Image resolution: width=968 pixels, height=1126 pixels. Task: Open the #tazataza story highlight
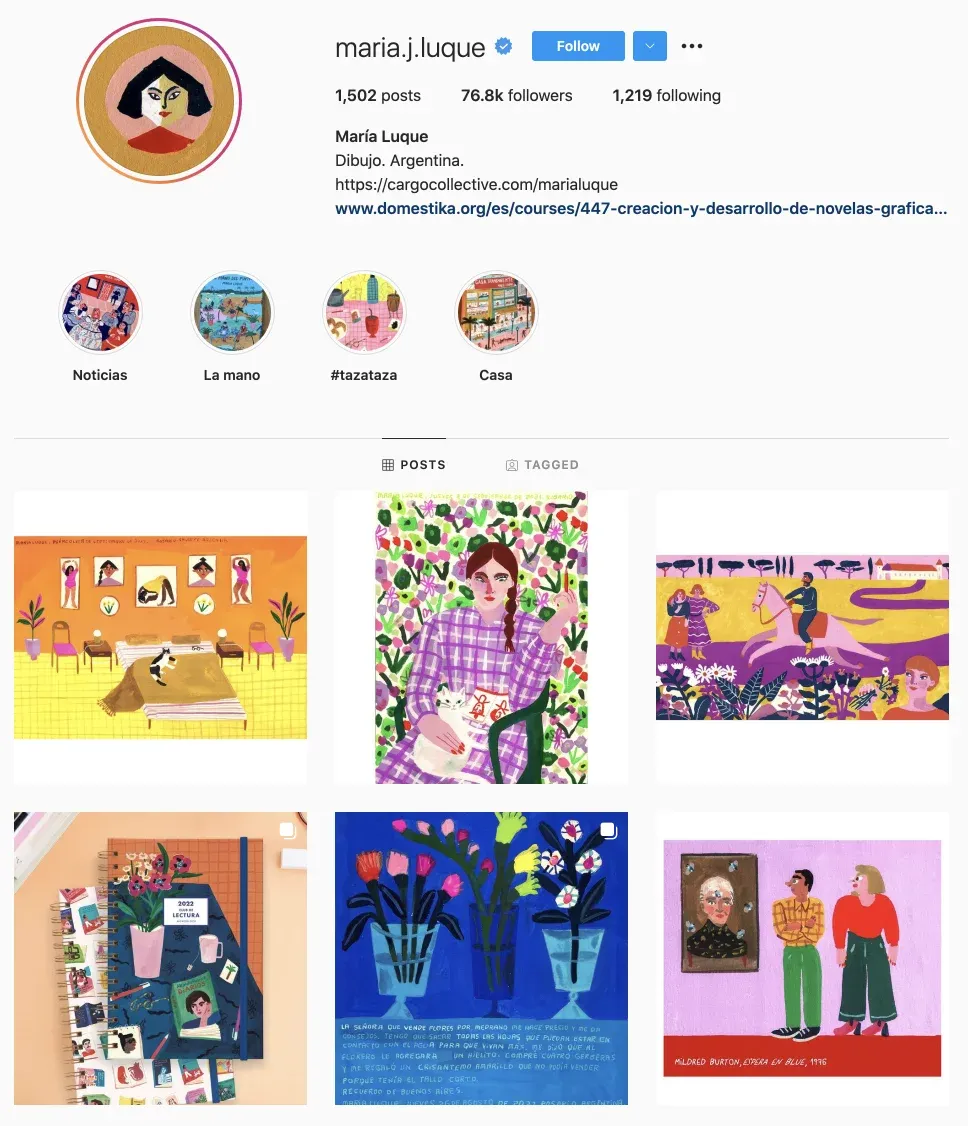[364, 312]
